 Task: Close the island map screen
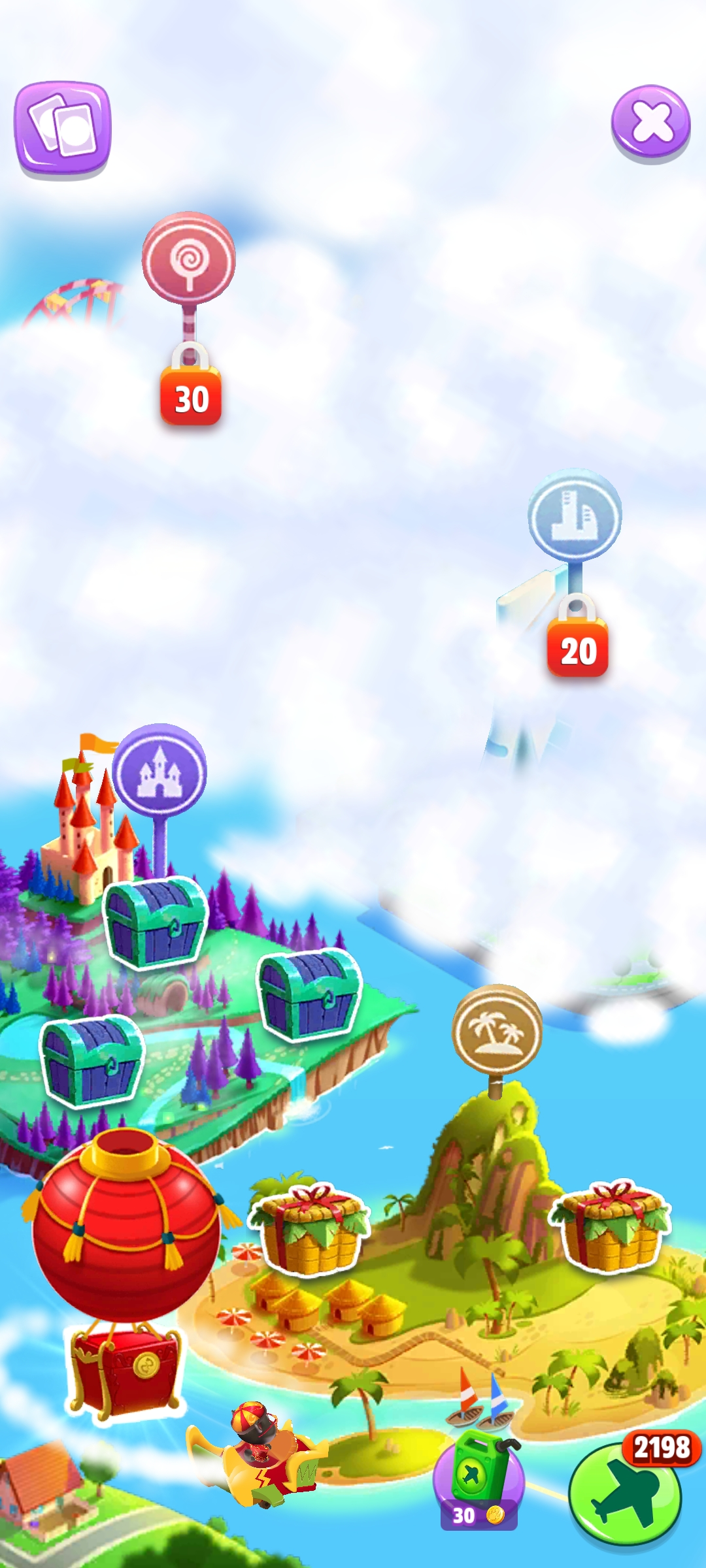click(x=650, y=122)
